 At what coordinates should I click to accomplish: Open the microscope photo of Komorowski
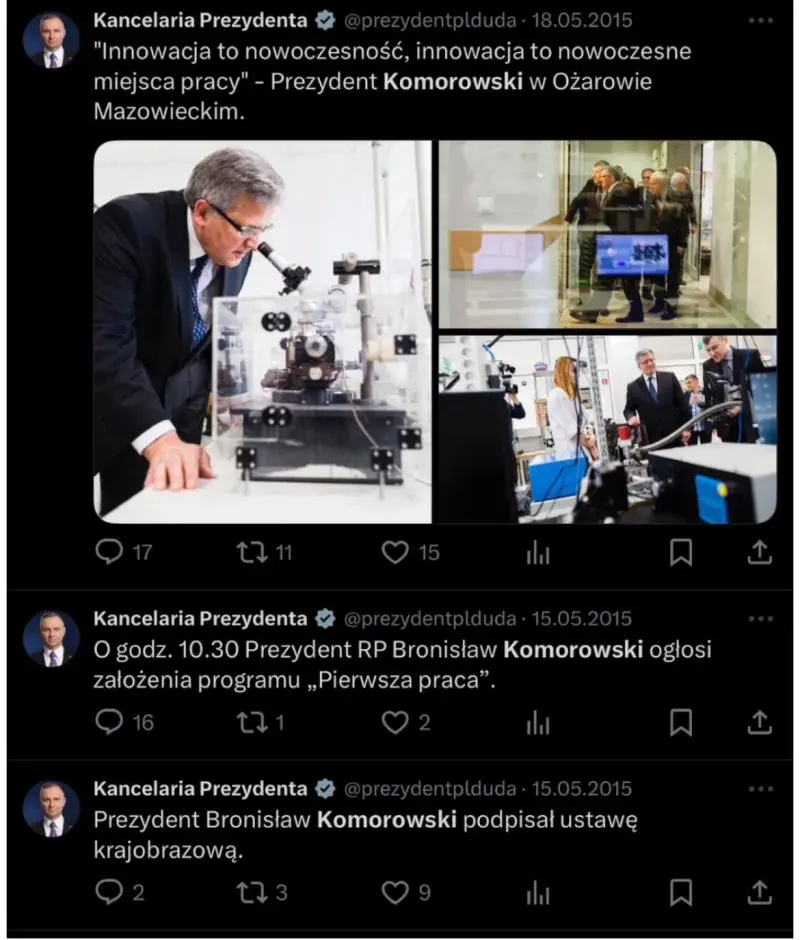coord(263,331)
